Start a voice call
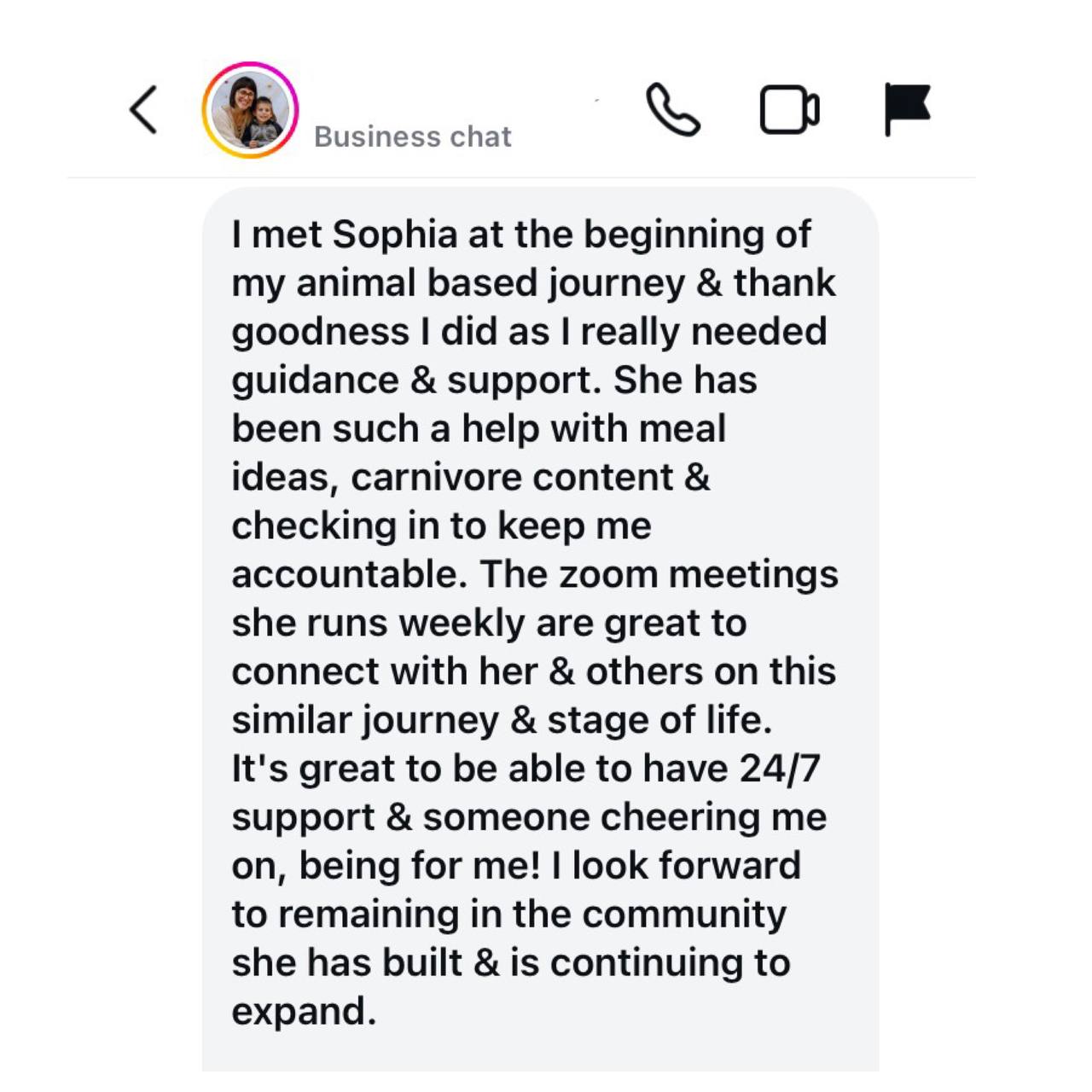Image resolution: width=1092 pixels, height=1092 pixels. click(673, 110)
